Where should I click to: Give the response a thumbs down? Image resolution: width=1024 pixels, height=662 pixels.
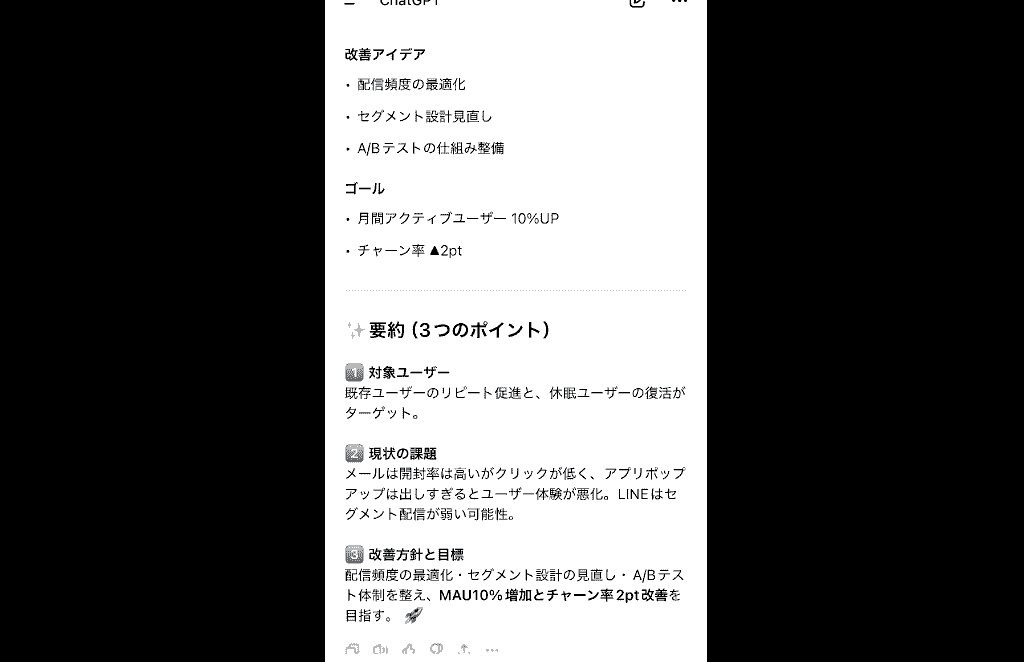click(436, 649)
